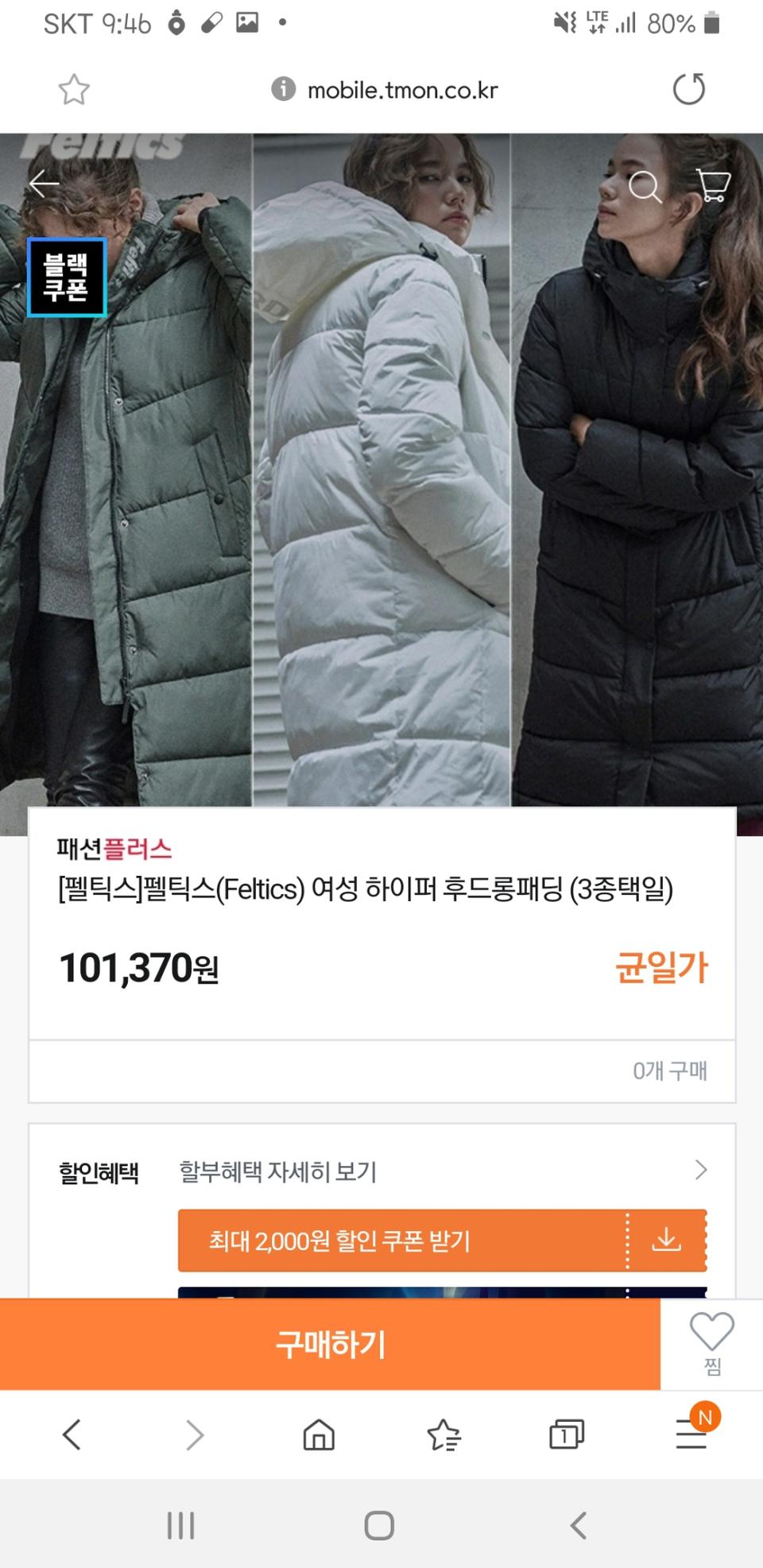Go to browser home page
763x1568 pixels.
point(318,1435)
